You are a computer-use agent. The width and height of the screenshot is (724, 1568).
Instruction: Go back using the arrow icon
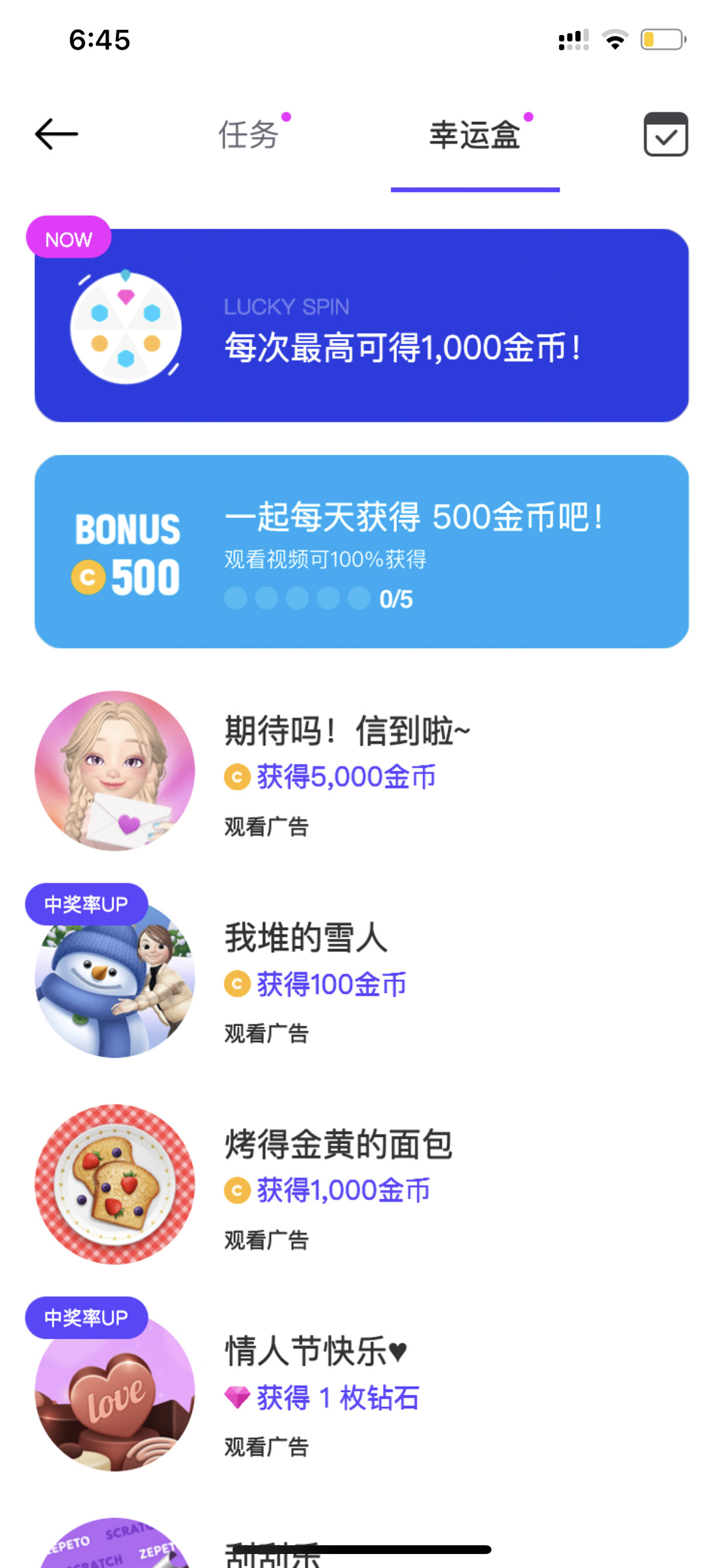[56, 134]
